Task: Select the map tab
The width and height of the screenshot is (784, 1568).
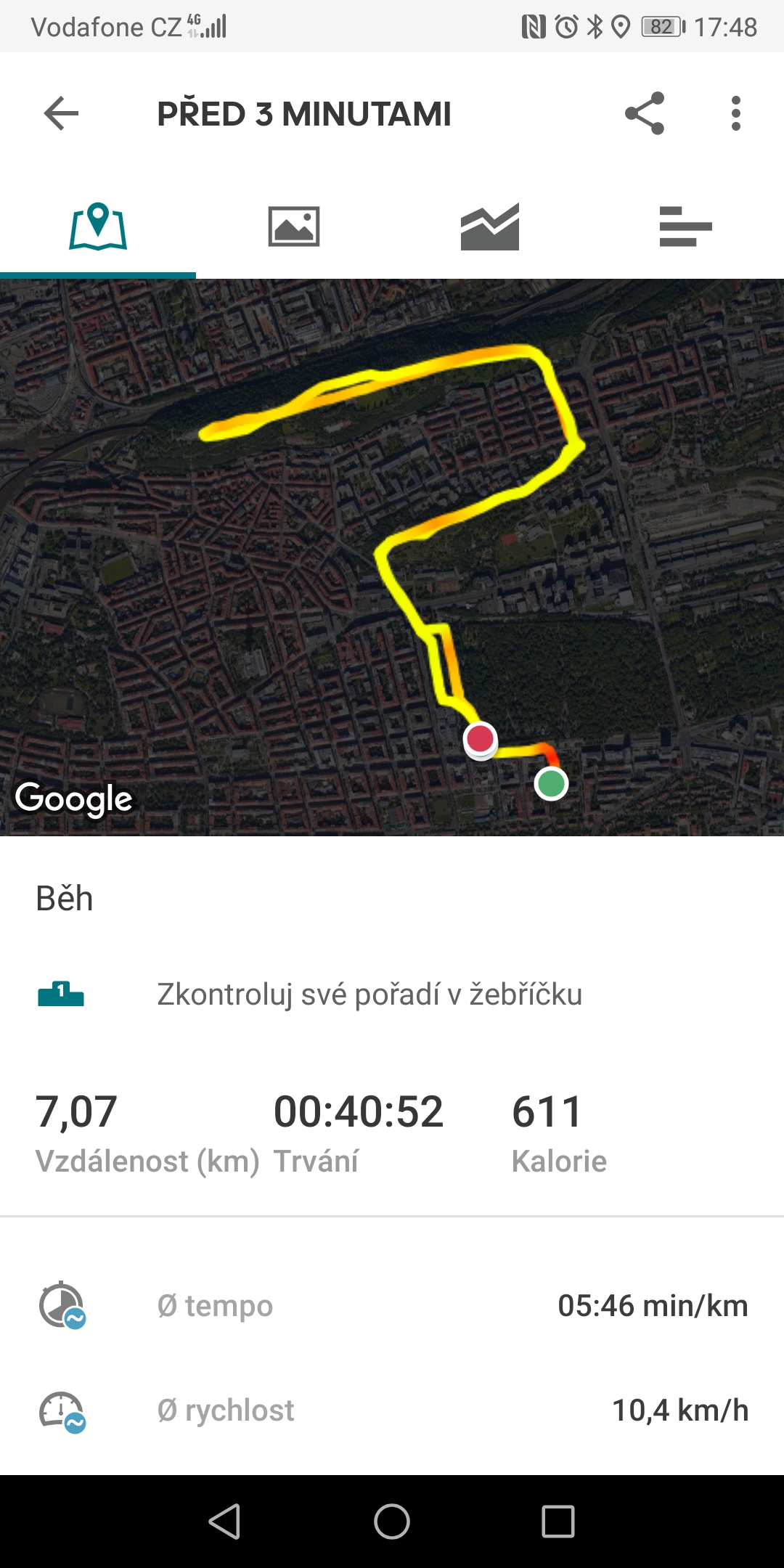Action: [x=98, y=226]
